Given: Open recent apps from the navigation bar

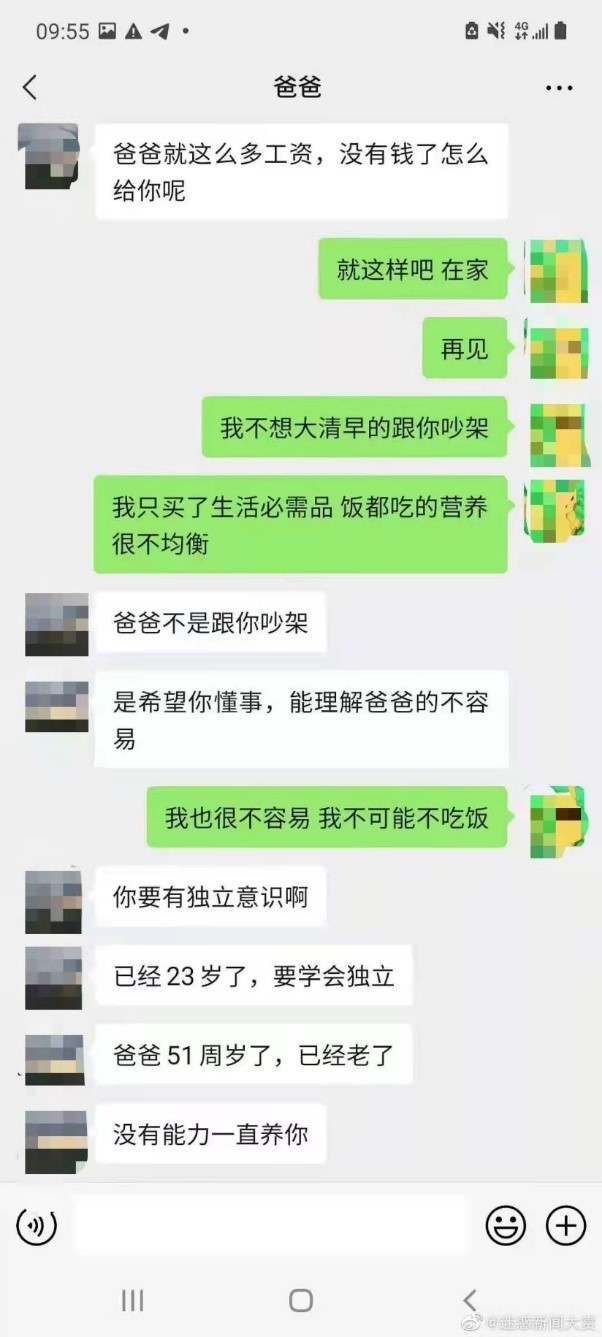Looking at the screenshot, I should click(x=132, y=1300).
